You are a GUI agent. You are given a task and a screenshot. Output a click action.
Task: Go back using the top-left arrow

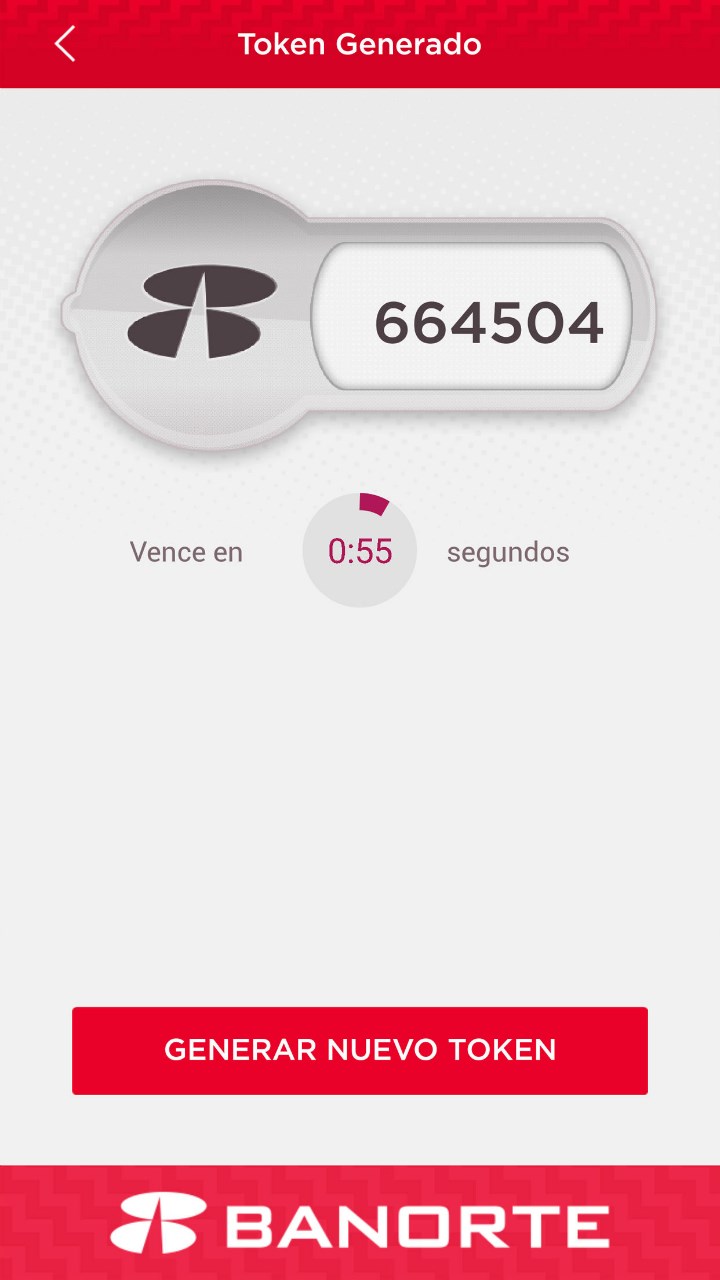(x=65, y=44)
